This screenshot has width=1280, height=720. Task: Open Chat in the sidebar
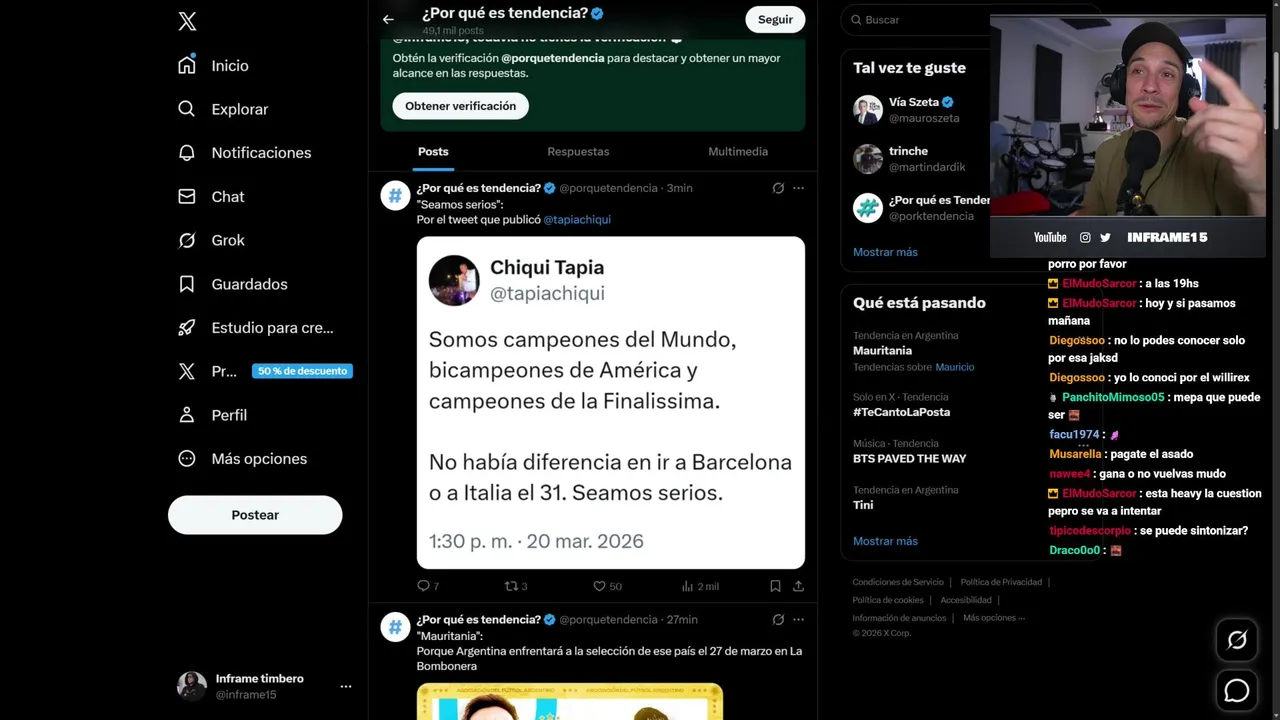227,197
